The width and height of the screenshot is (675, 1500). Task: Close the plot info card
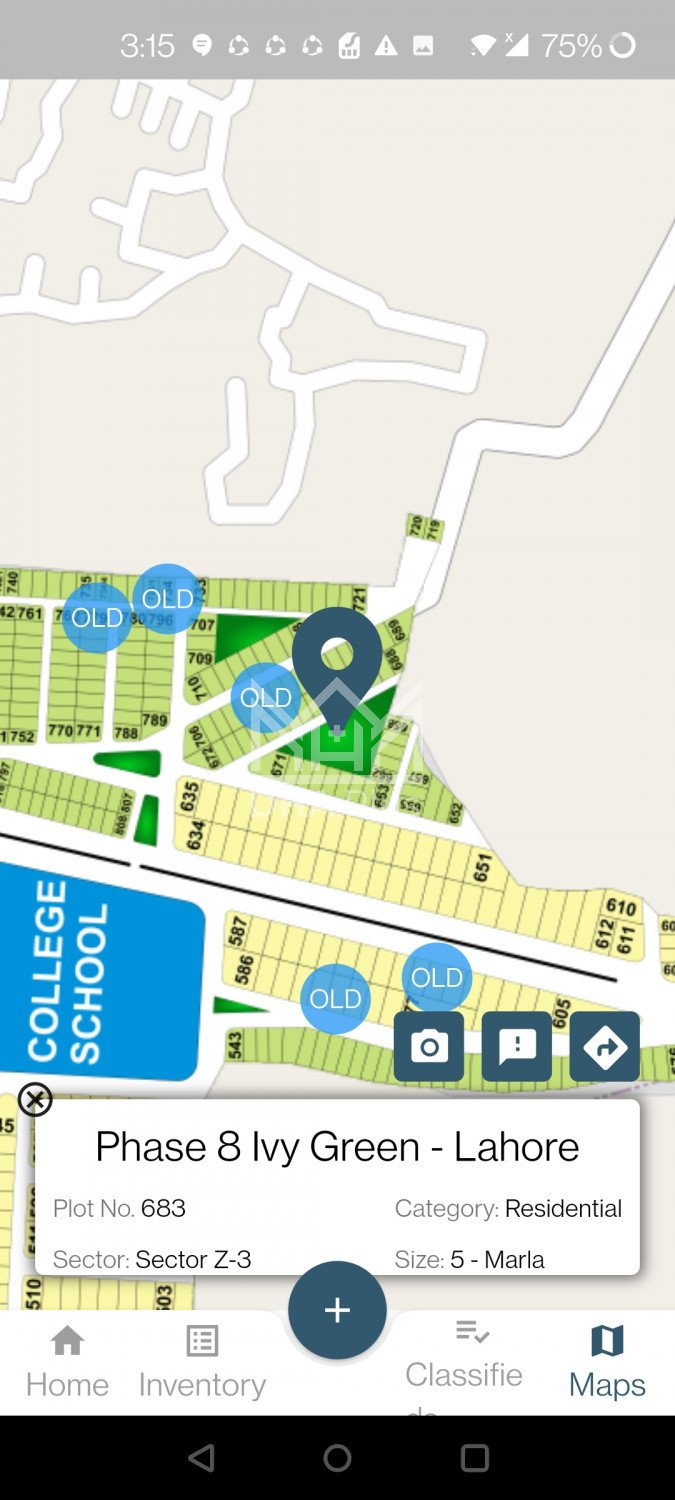click(35, 1100)
